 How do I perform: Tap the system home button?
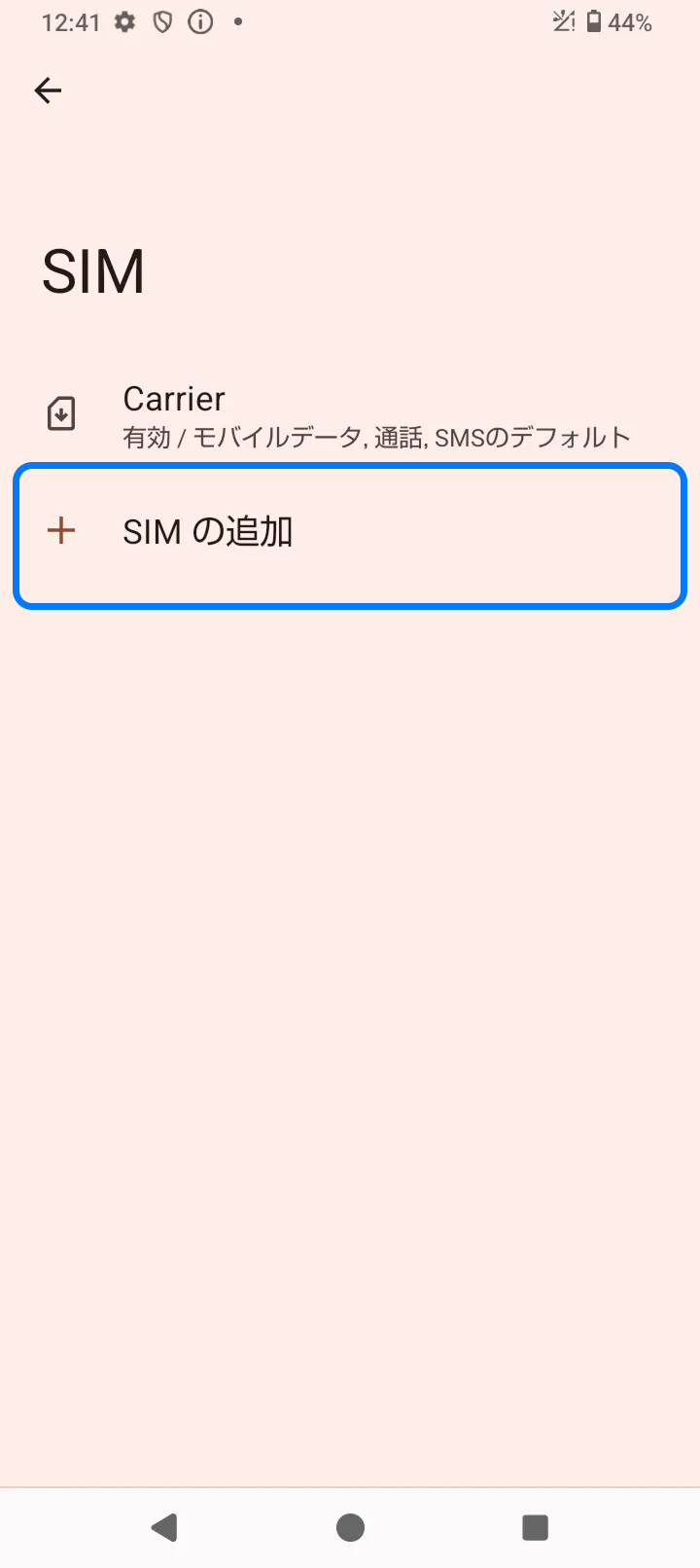pos(350,1527)
